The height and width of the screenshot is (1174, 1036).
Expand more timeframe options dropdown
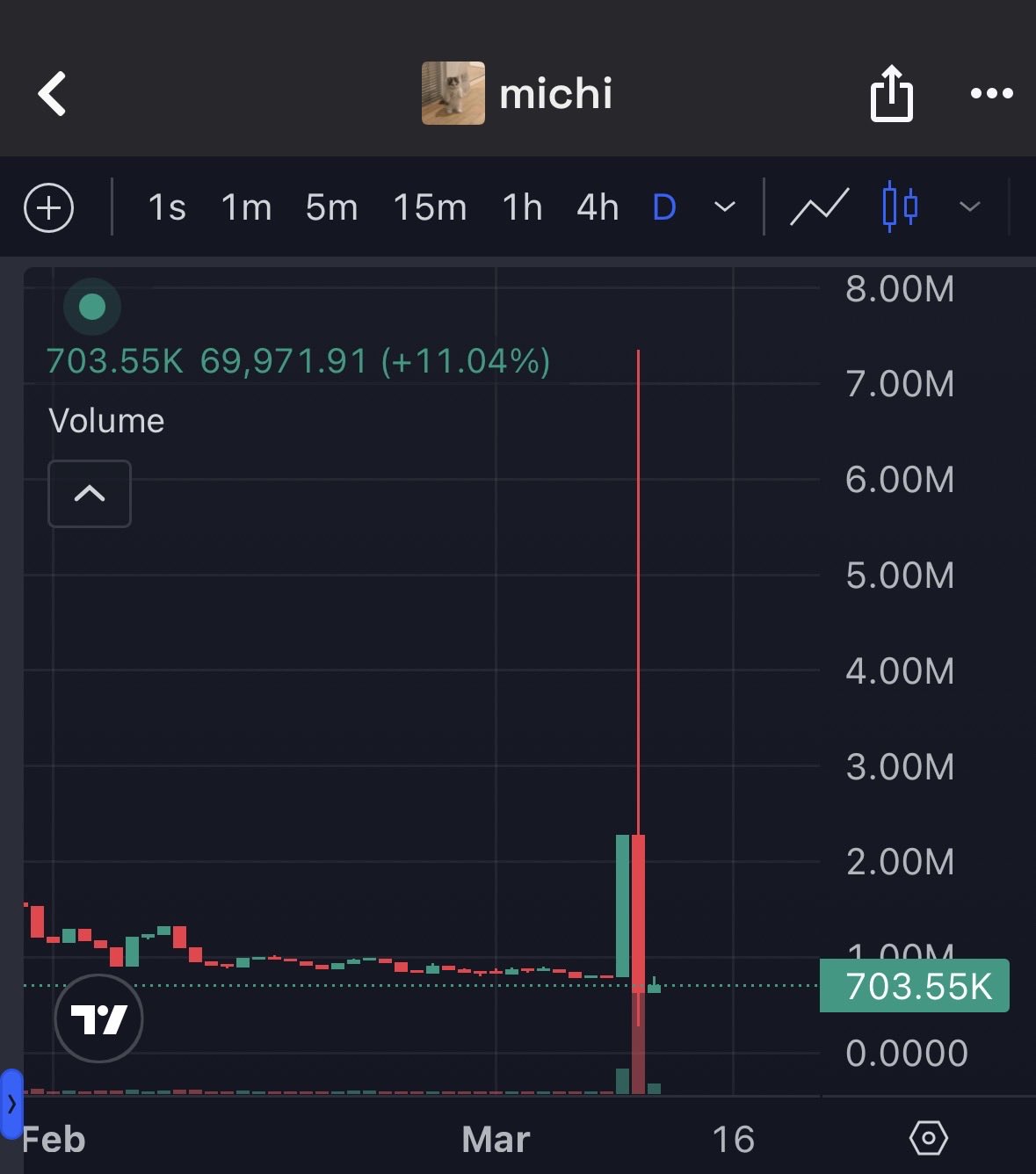click(x=725, y=207)
